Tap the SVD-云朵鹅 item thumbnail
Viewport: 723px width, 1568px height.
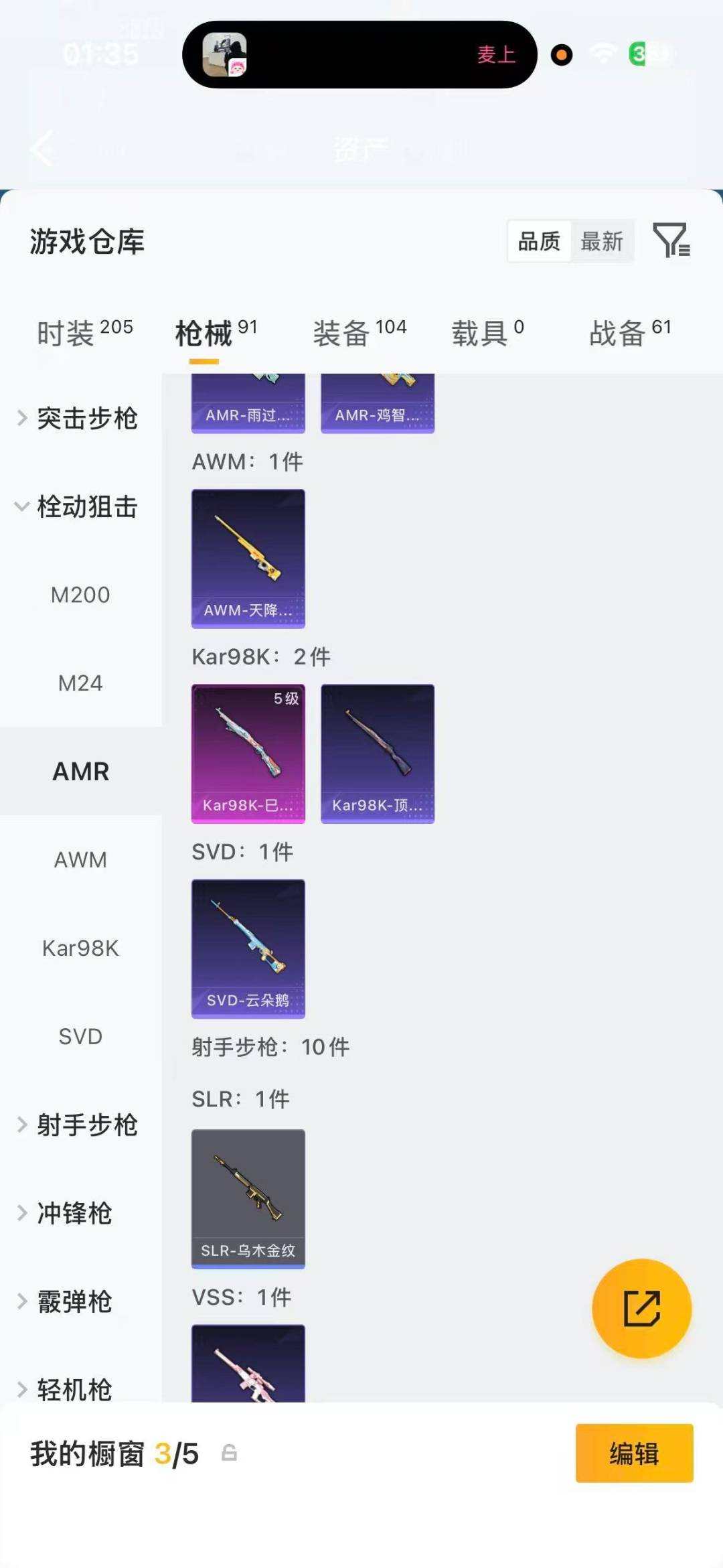point(248,948)
